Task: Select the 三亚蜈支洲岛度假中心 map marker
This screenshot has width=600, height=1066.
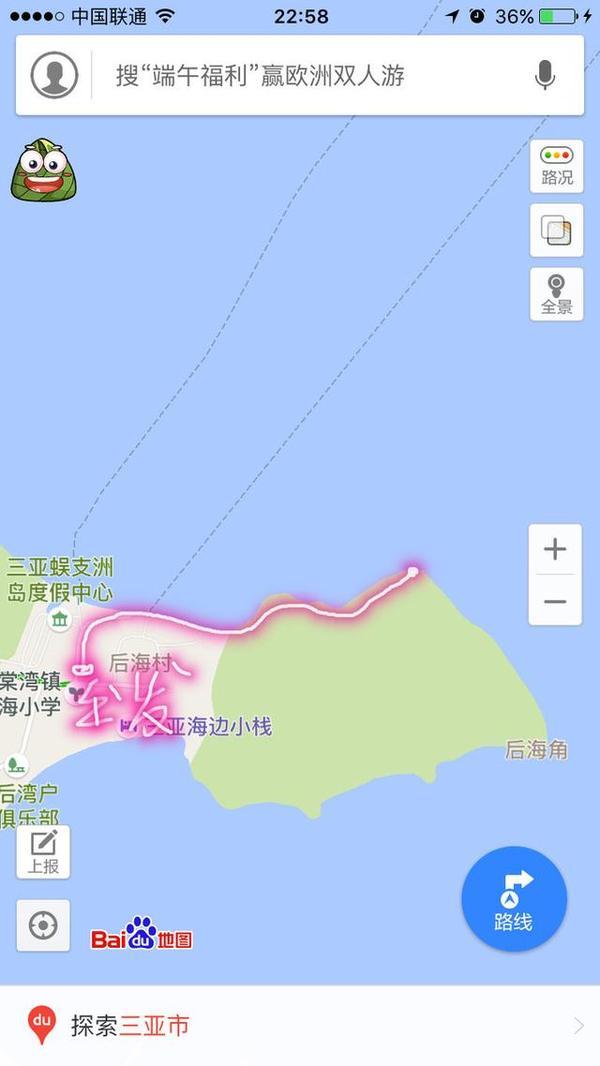Action: (x=60, y=619)
